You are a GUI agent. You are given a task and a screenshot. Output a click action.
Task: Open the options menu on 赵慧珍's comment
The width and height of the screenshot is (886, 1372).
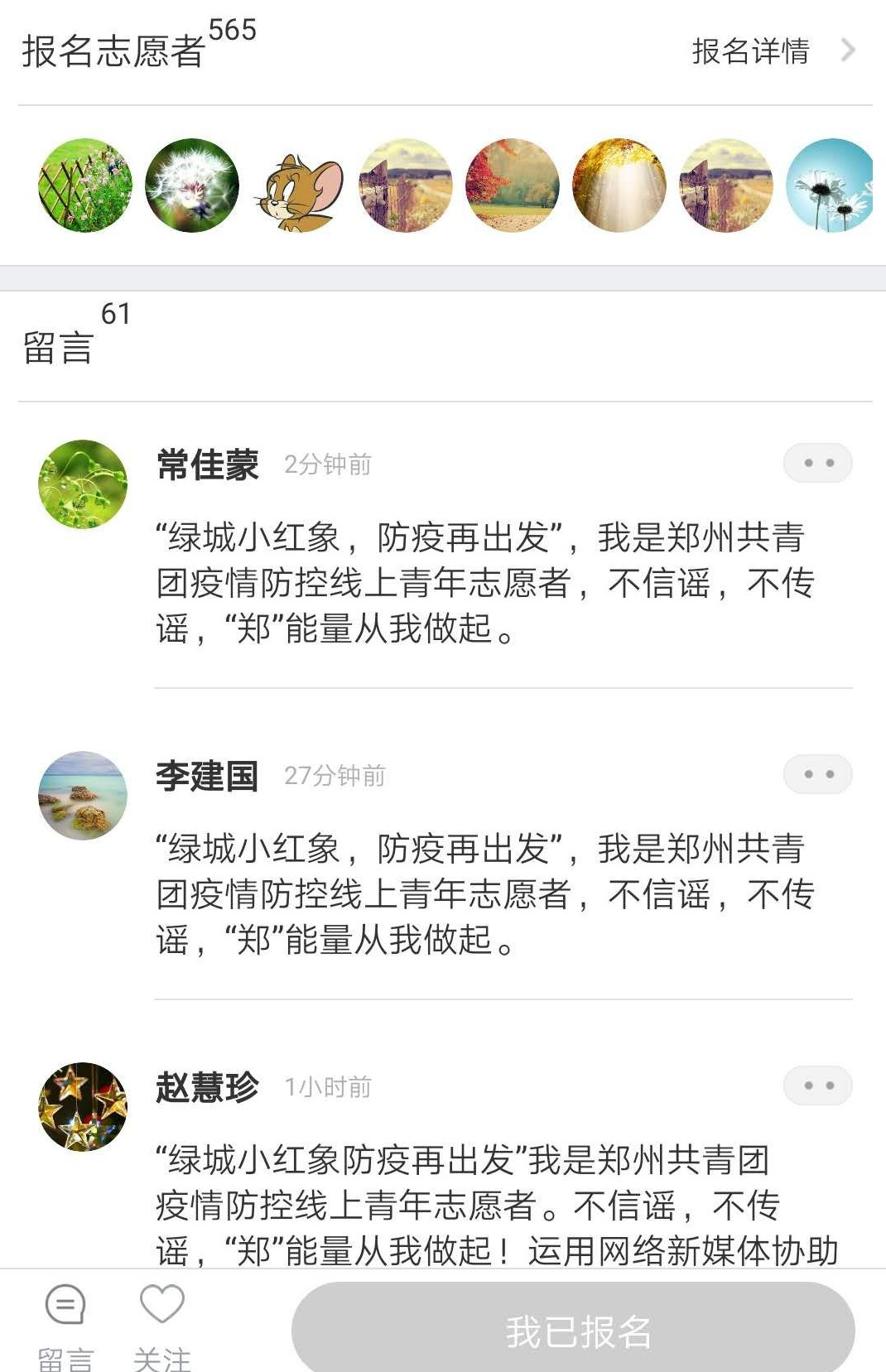coord(817,1086)
